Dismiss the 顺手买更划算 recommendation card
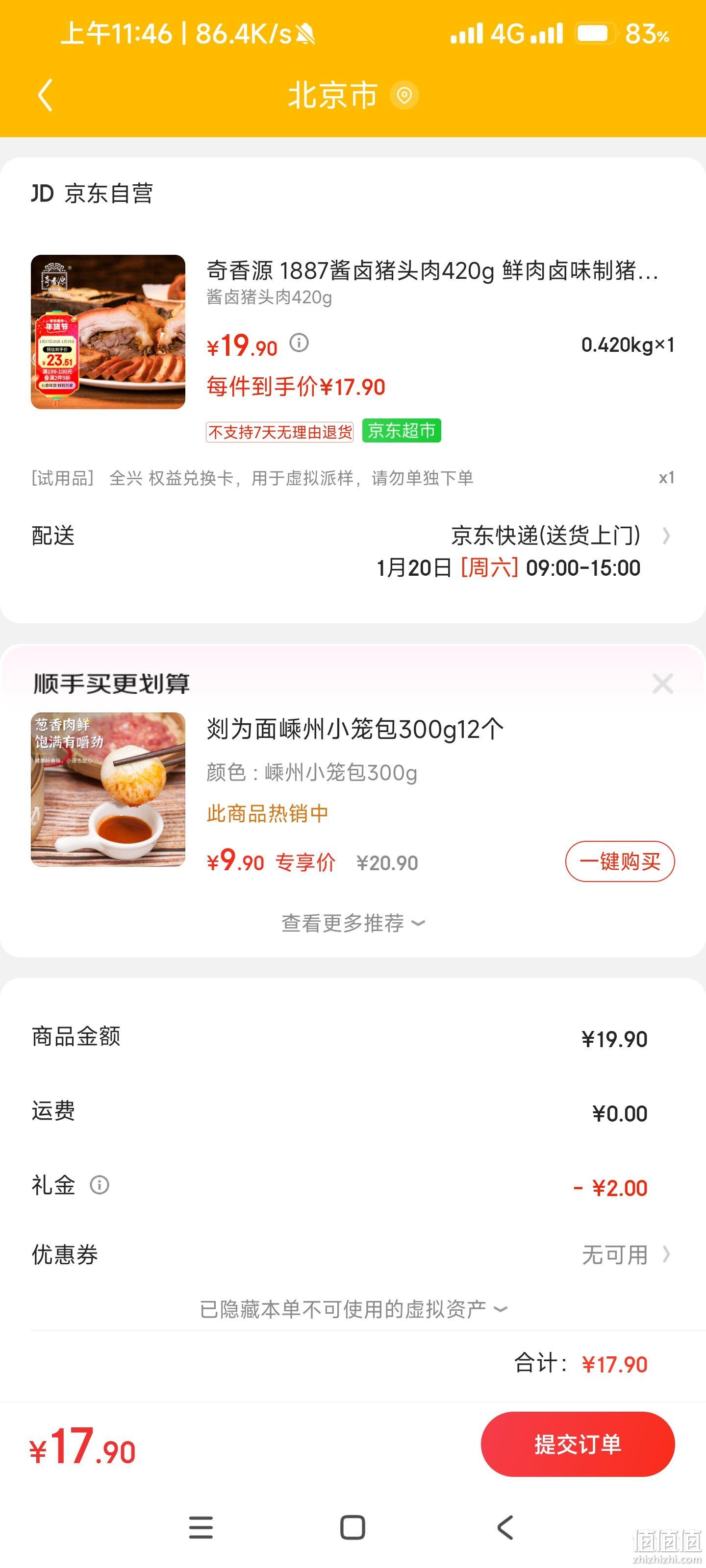 pyautogui.click(x=662, y=684)
